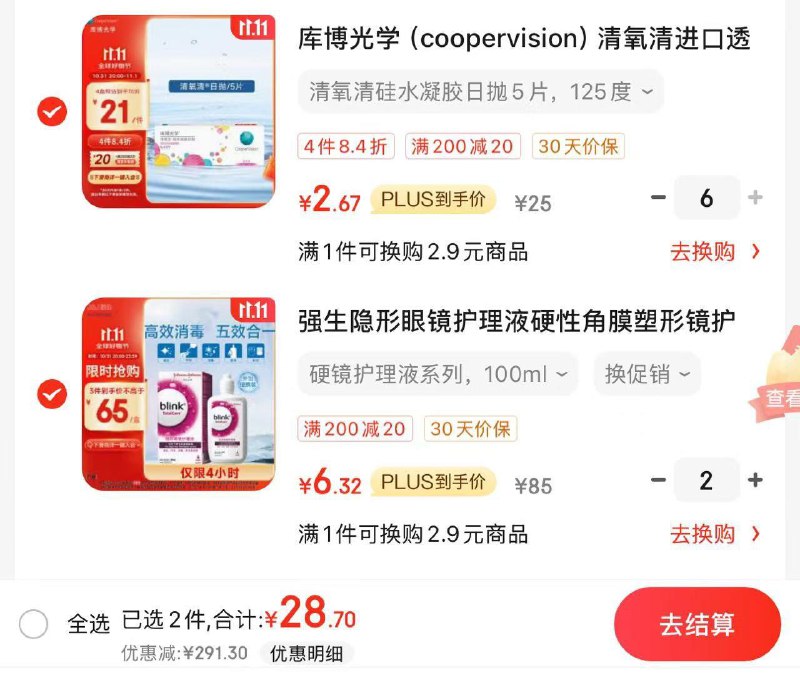Open the 换促销 promotion picker
The width and height of the screenshot is (800, 683).
click(x=647, y=375)
